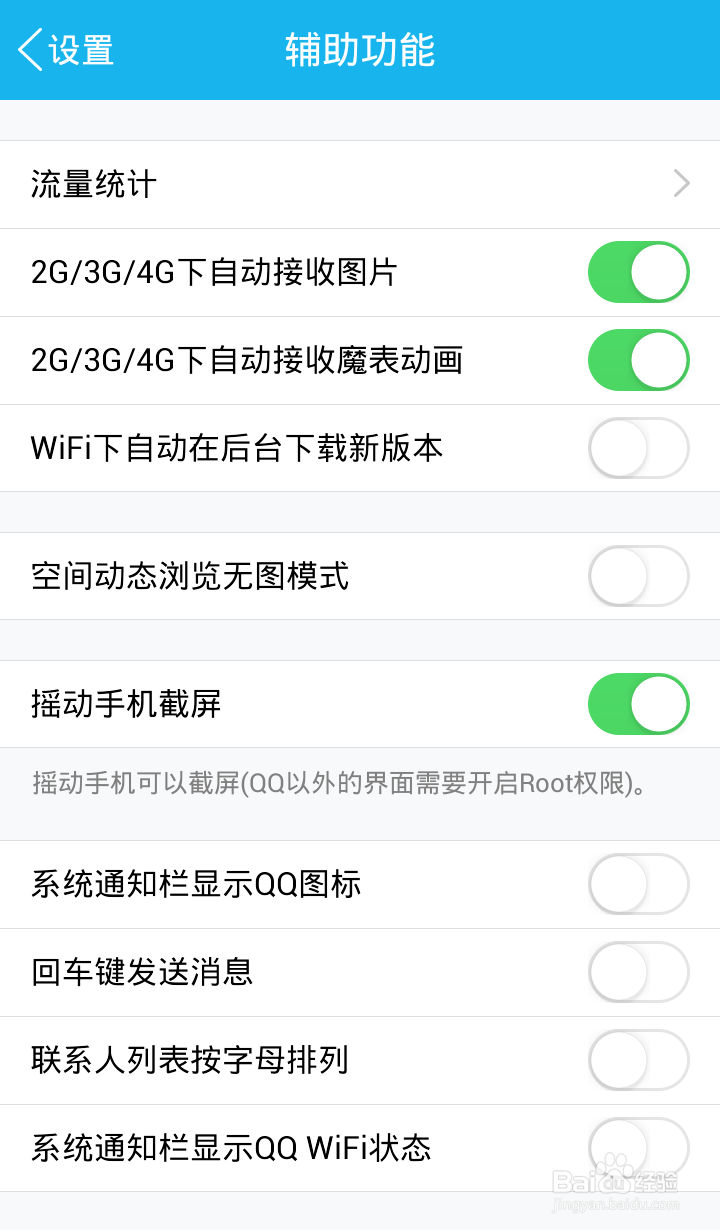Enable 系统通知栏显示QQ图标
Image resolution: width=720 pixels, height=1230 pixels.
pos(638,884)
